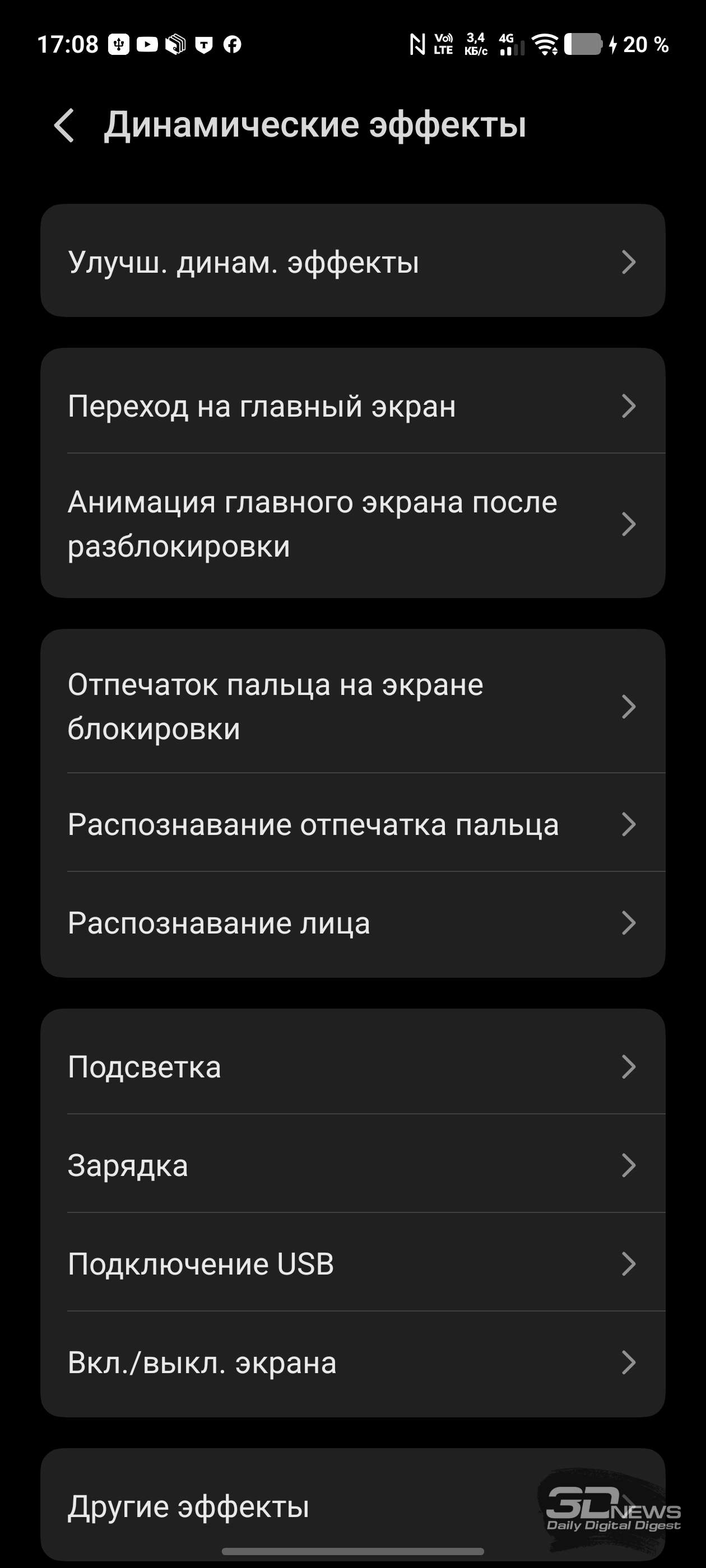Select Распознавание отпечатка пальца
The height and width of the screenshot is (1568, 706).
(x=352, y=824)
